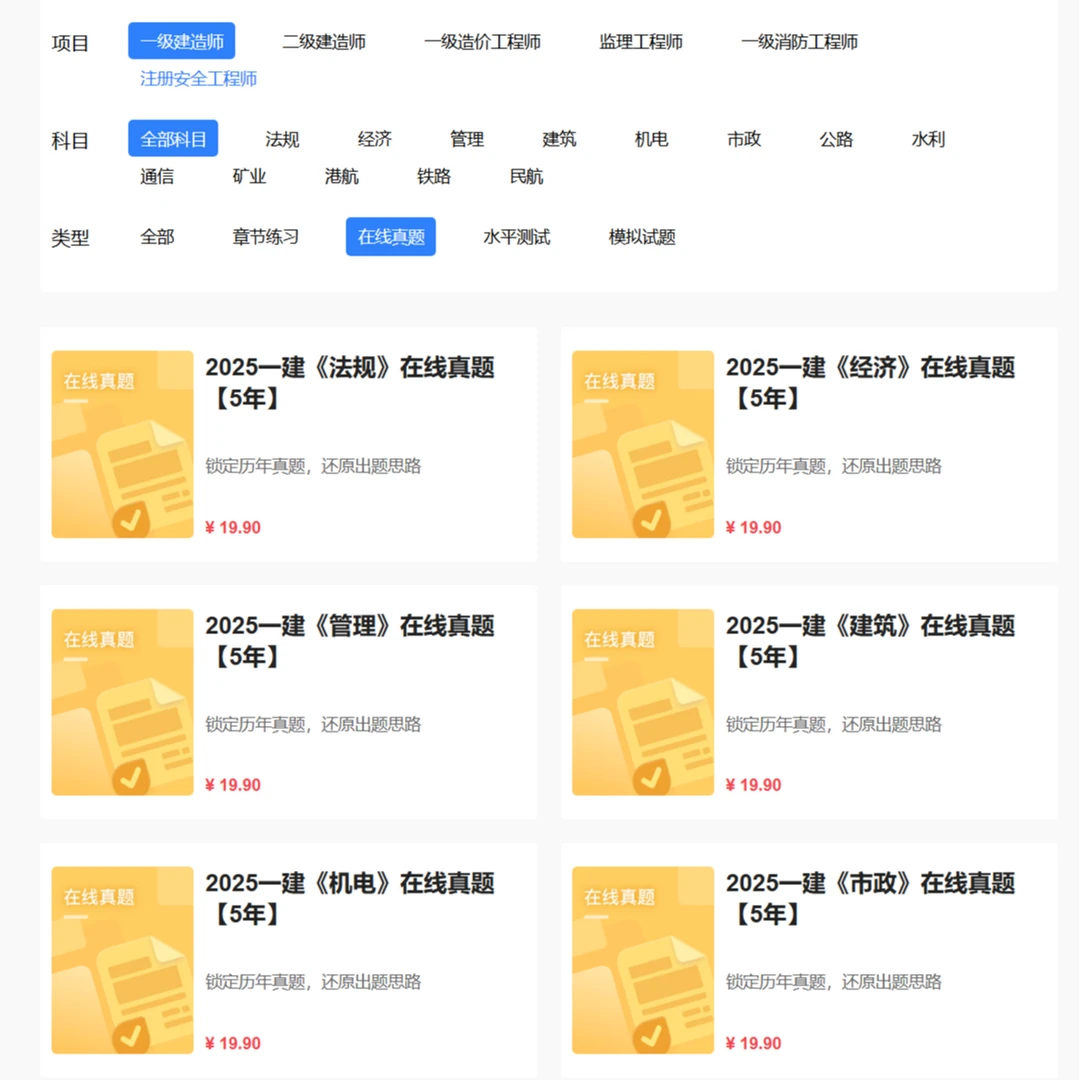Switch project to 监理工程师
This screenshot has height=1080, width=1080.
(641, 42)
